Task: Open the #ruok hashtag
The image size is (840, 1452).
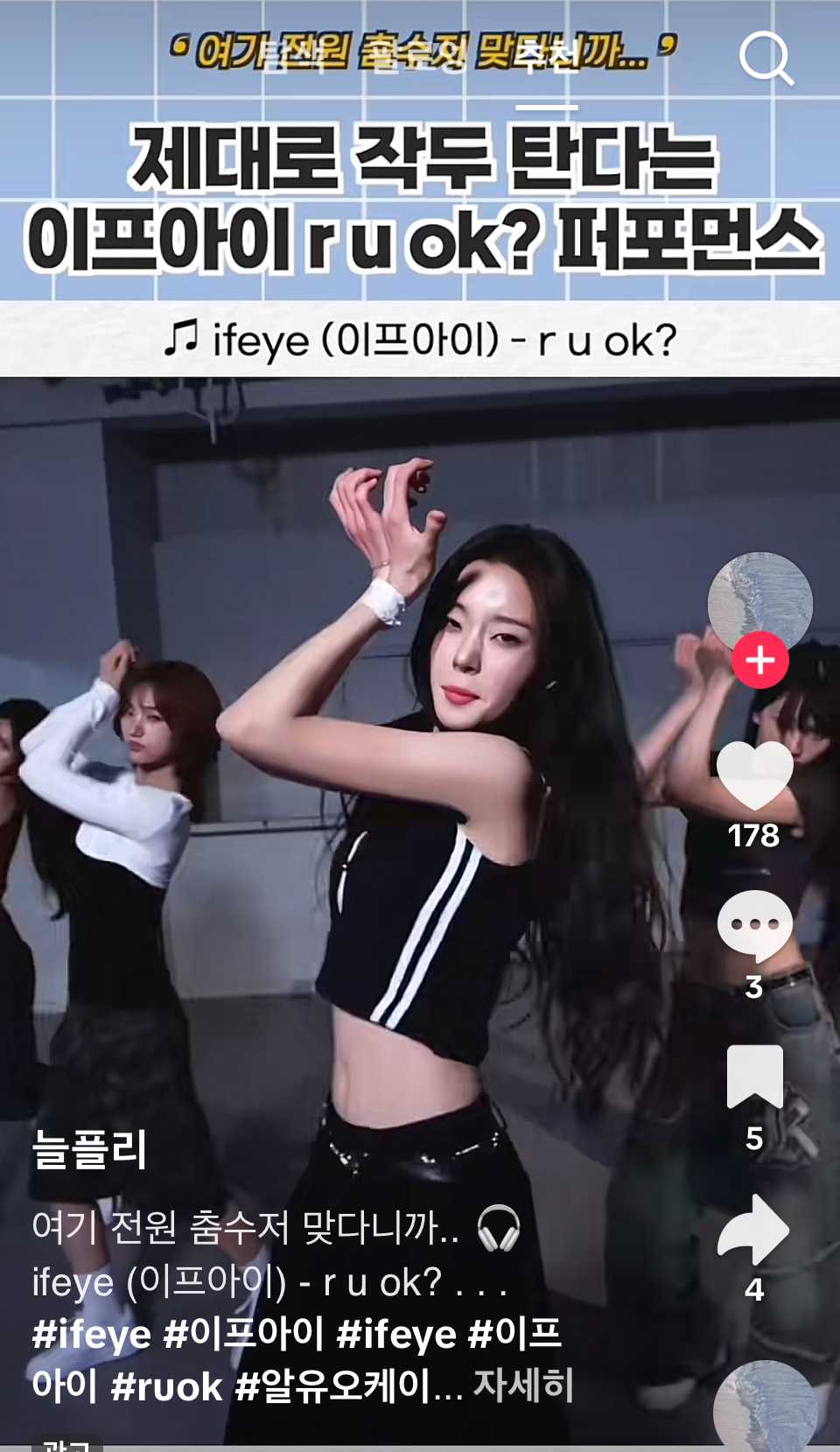Action: coord(167,1387)
